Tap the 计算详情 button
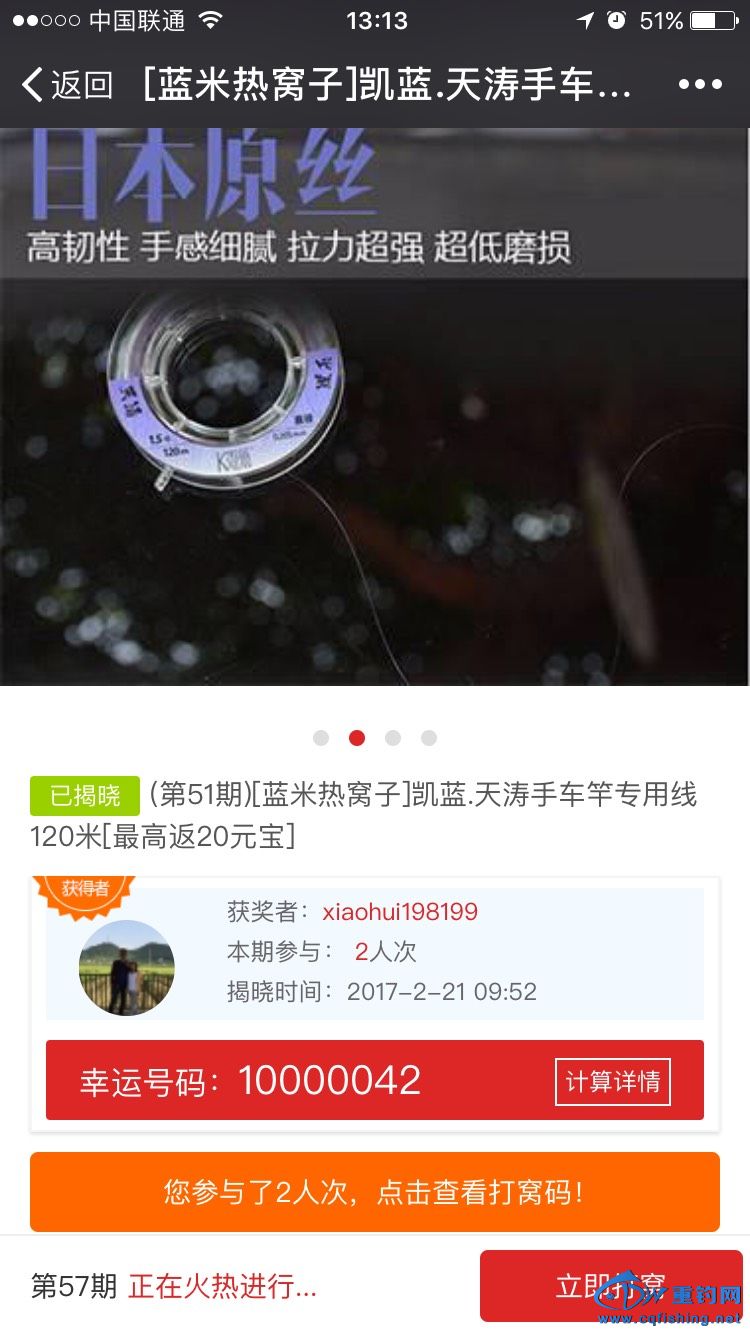The width and height of the screenshot is (750, 1334). coord(612,1082)
